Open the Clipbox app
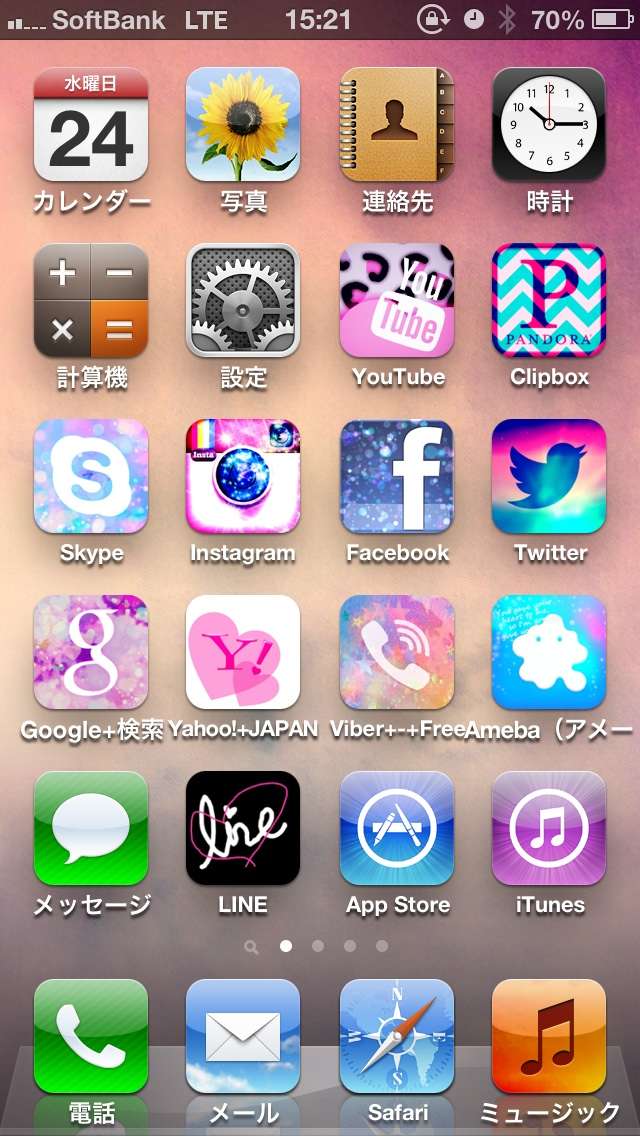The image size is (640, 1136). pyautogui.click(x=549, y=301)
